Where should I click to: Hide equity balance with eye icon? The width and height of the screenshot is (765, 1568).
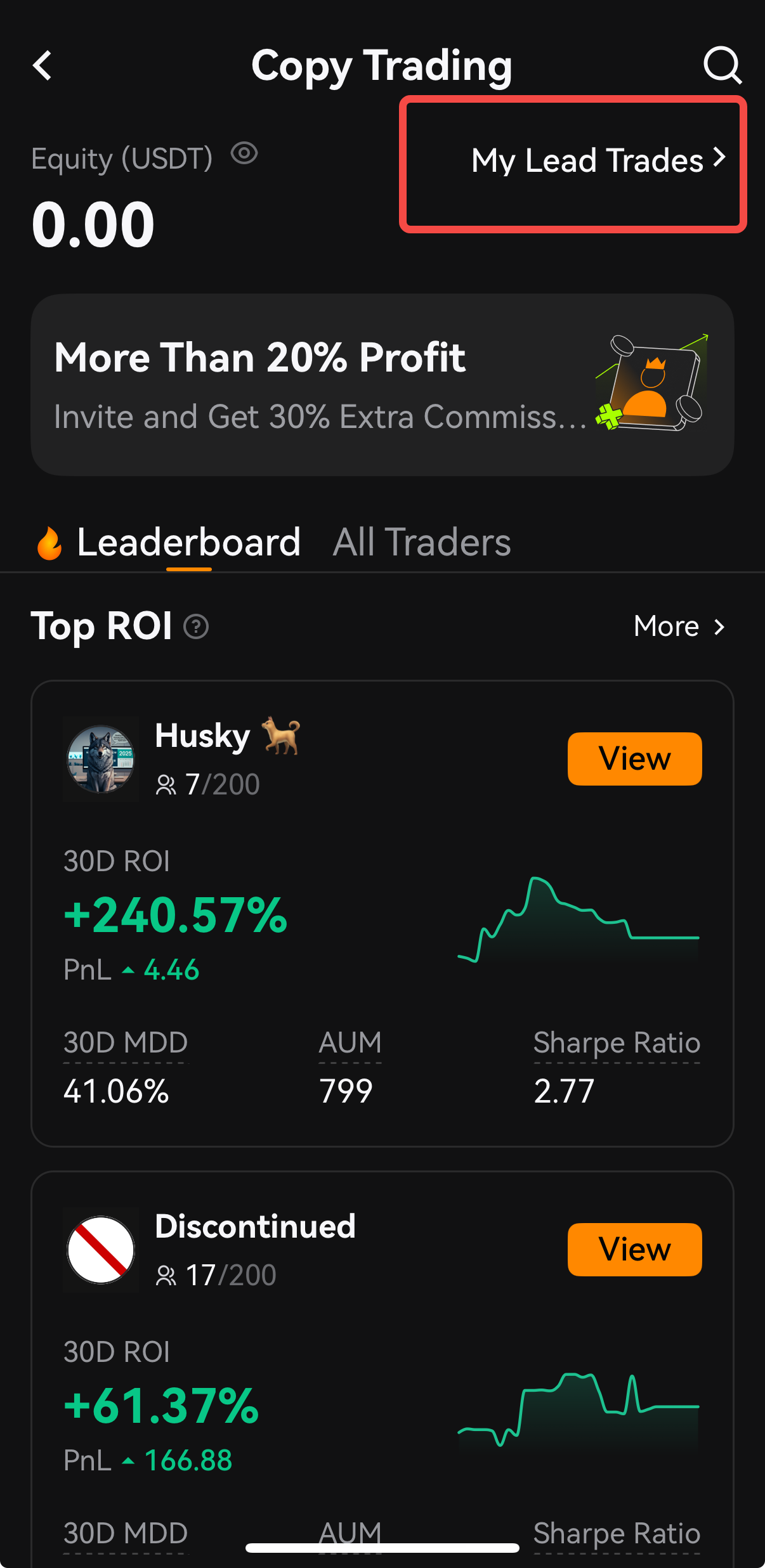[244, 153]
